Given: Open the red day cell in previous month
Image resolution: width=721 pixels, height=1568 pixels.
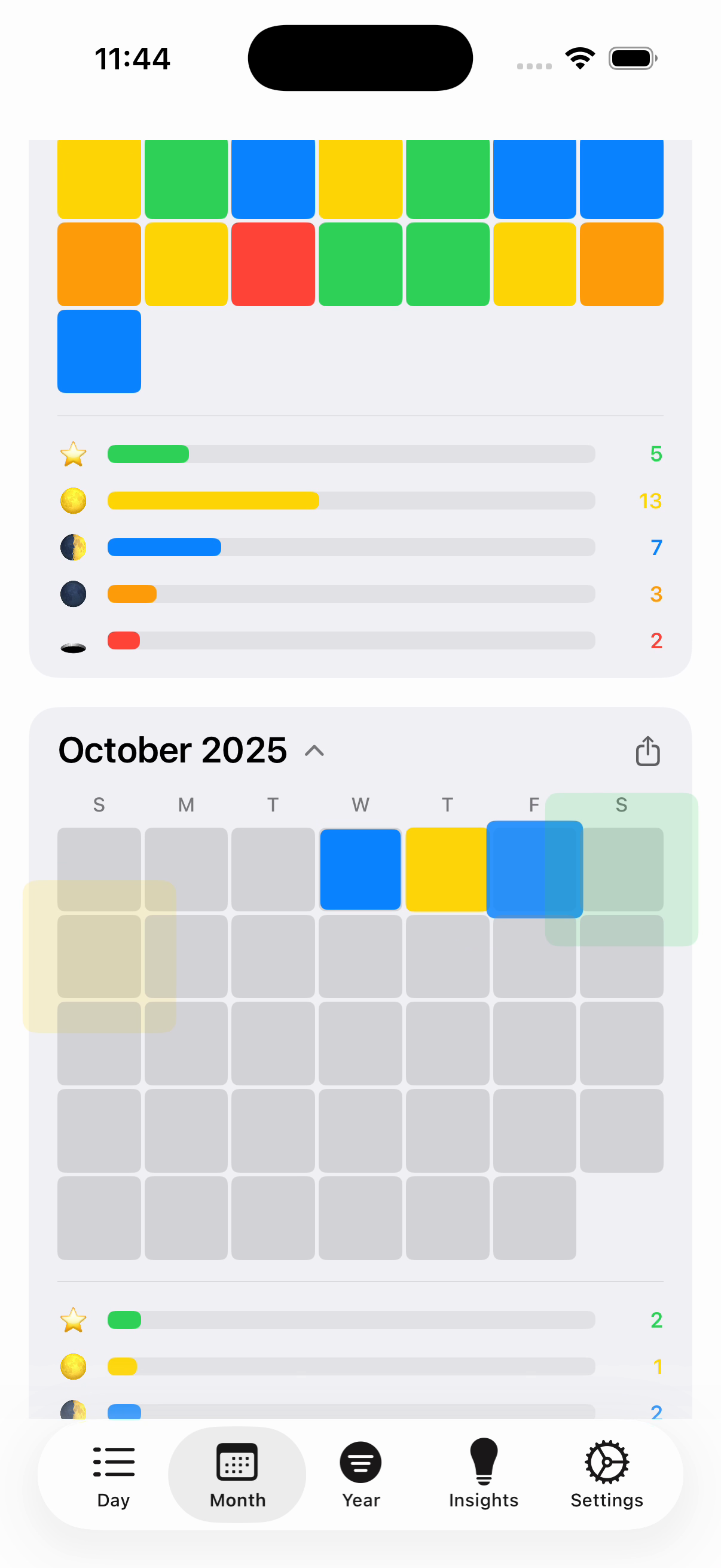Looking at the screenshot, I should coord(273,264).
